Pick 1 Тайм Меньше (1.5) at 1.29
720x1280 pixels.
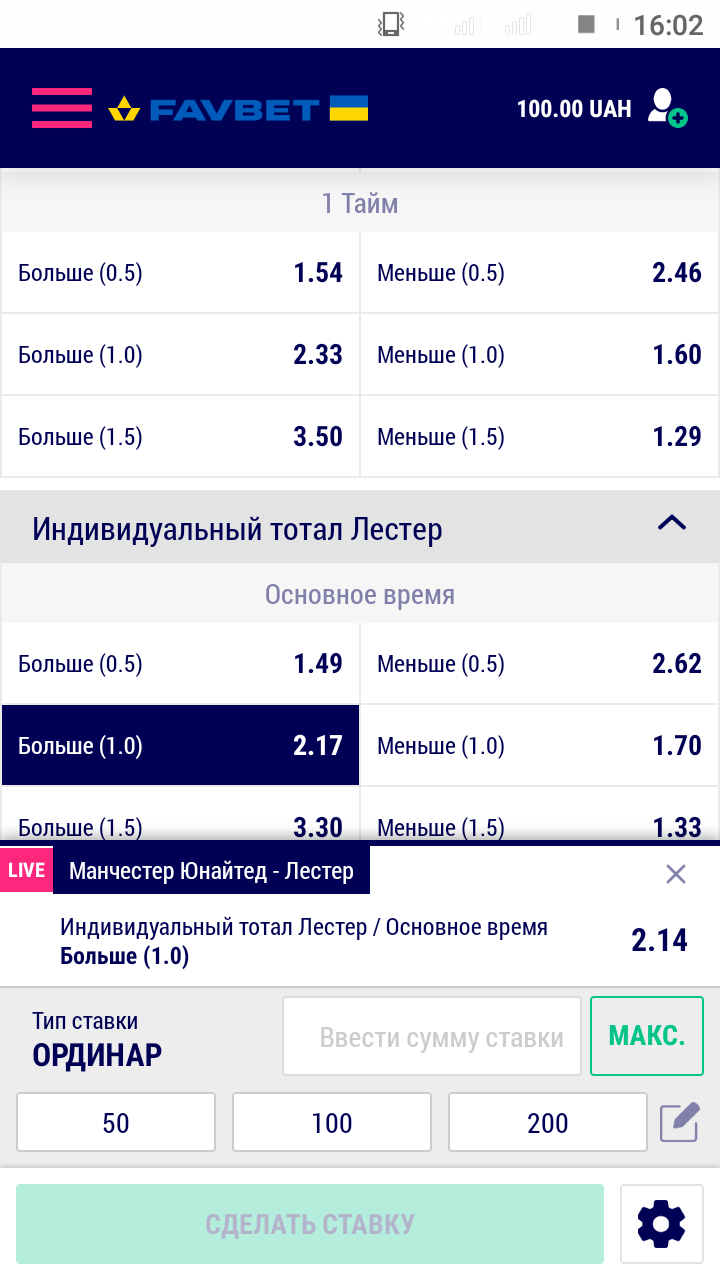[x=539, y=437]
